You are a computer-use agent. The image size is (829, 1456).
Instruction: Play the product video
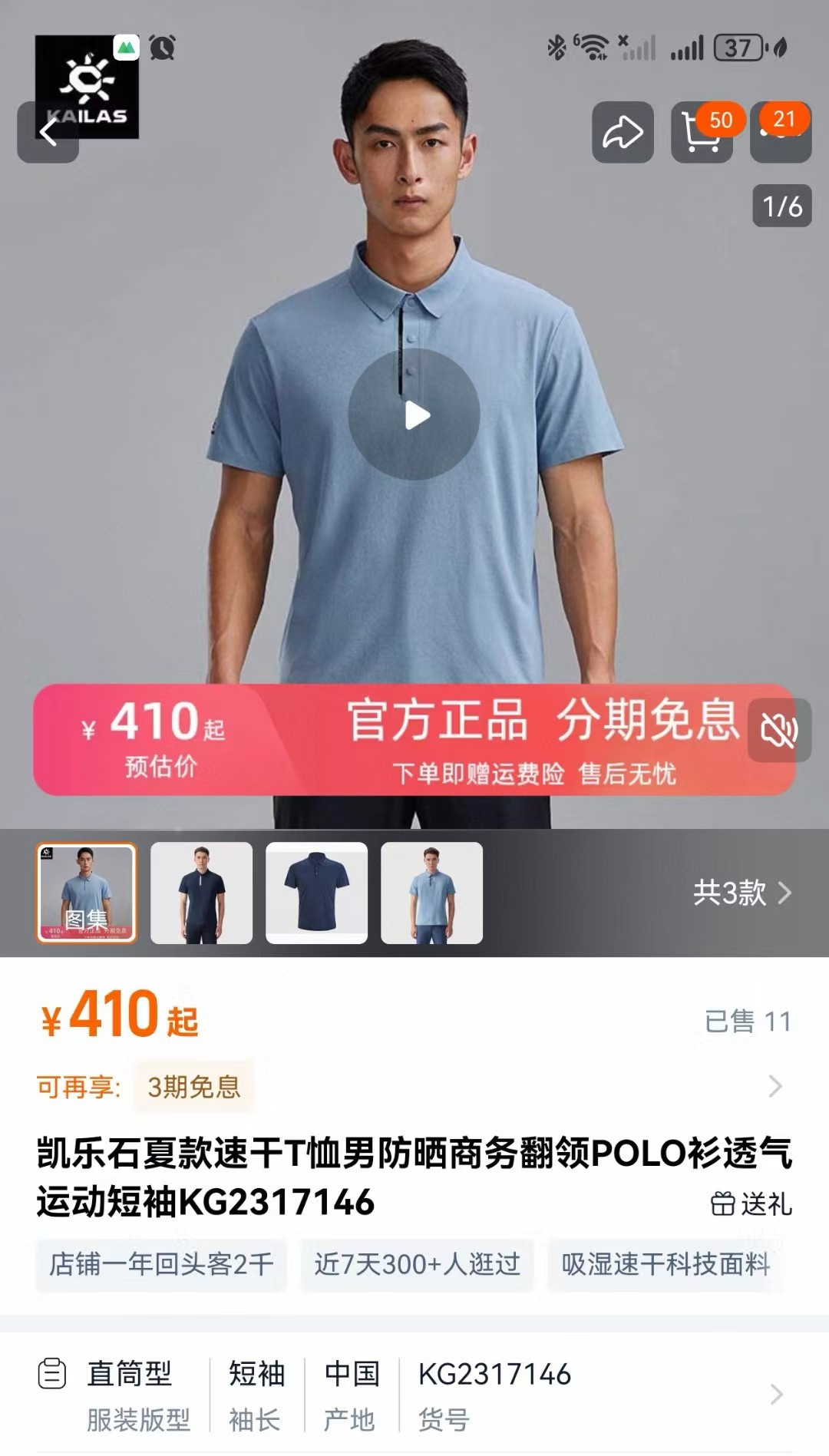pos(414,415)
